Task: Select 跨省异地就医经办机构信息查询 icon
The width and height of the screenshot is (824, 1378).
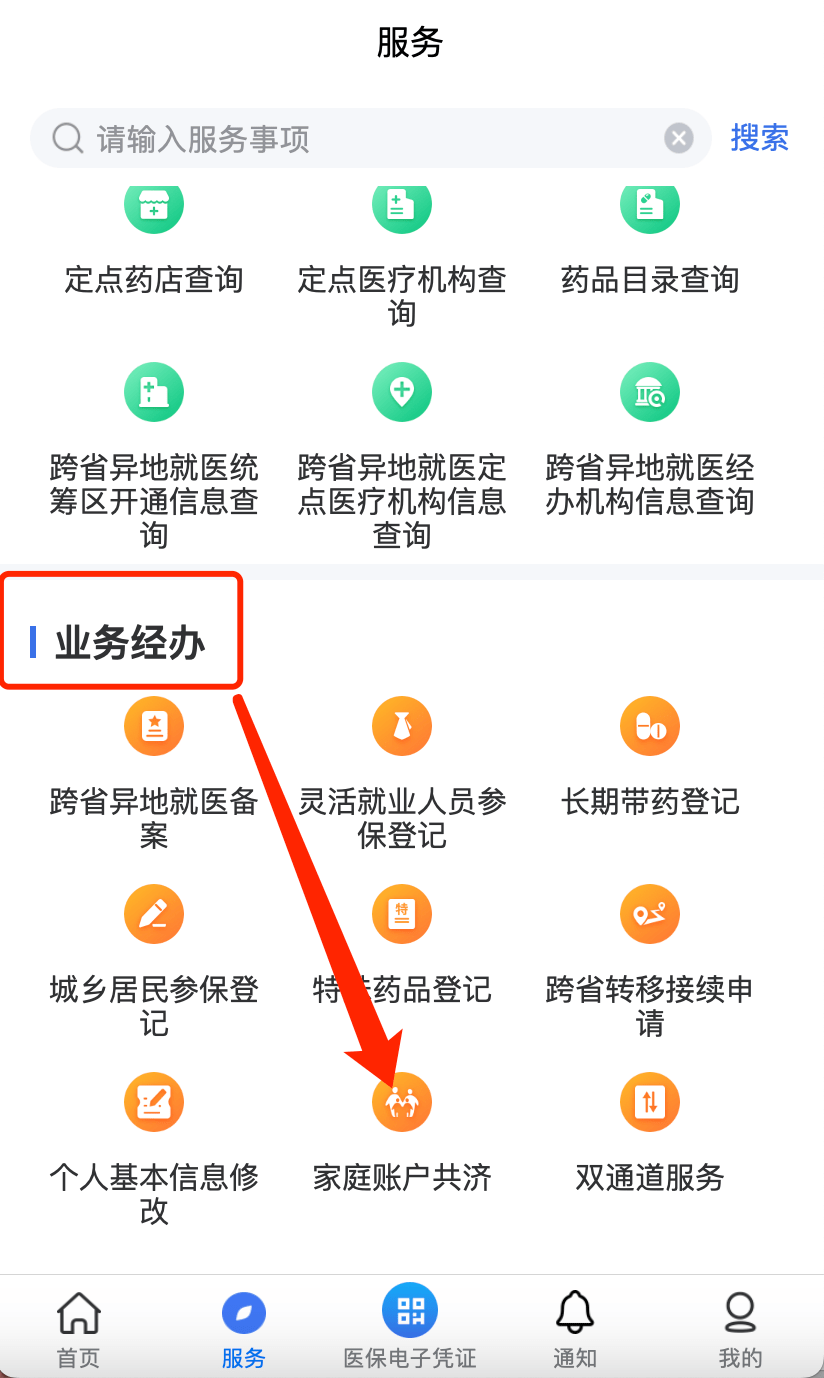Action: coord(649,392)
